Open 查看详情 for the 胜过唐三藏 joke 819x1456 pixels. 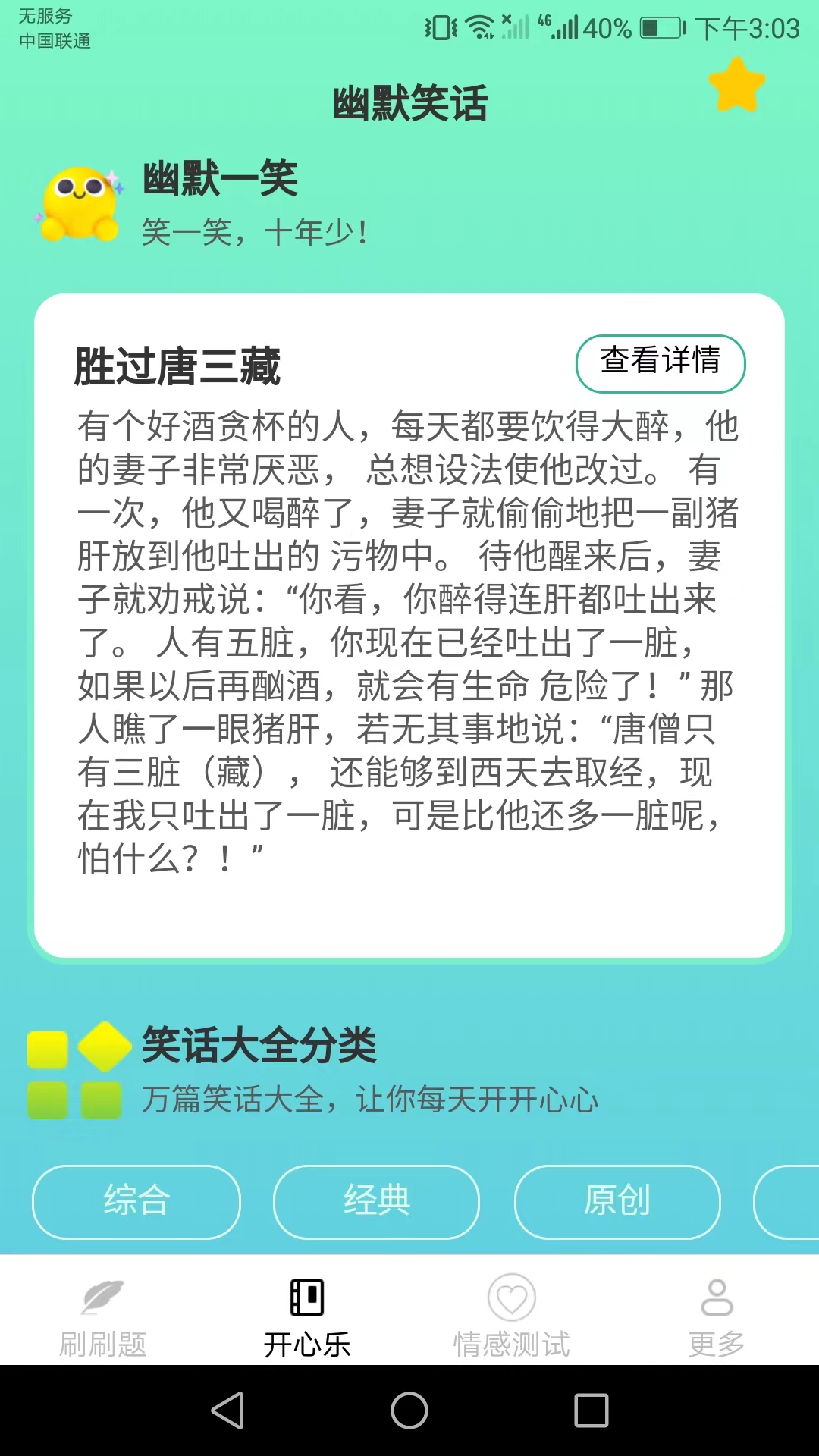661,363
